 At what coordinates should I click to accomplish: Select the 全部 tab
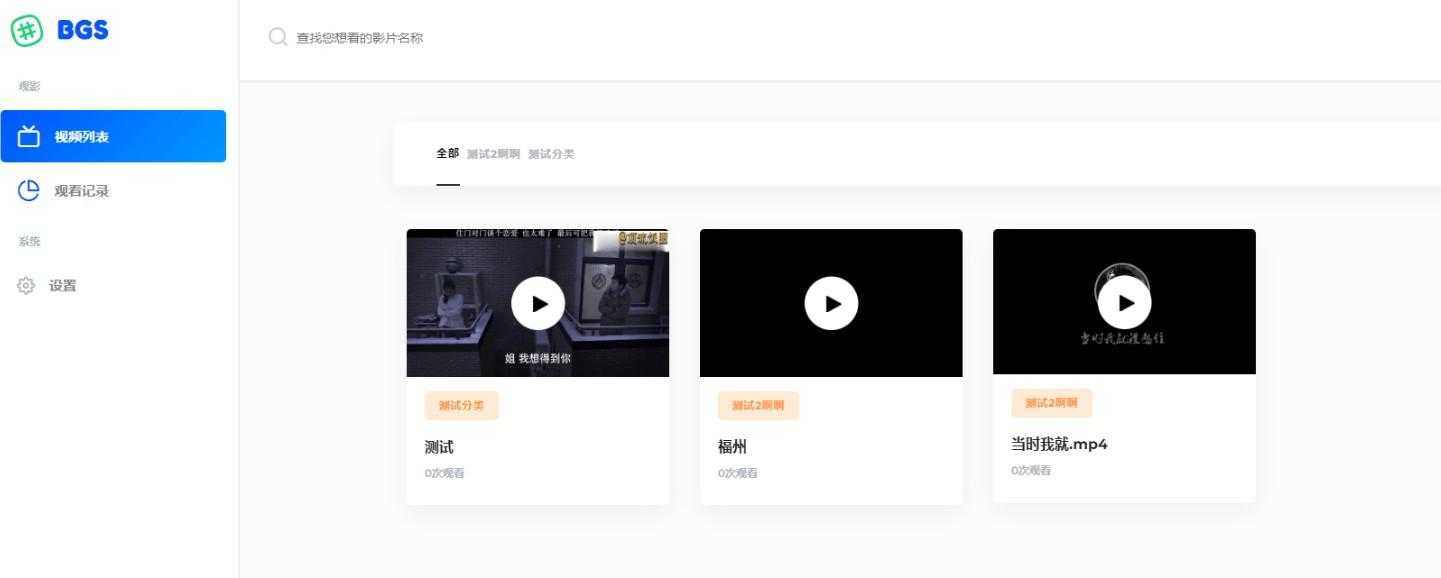point(447,154)
